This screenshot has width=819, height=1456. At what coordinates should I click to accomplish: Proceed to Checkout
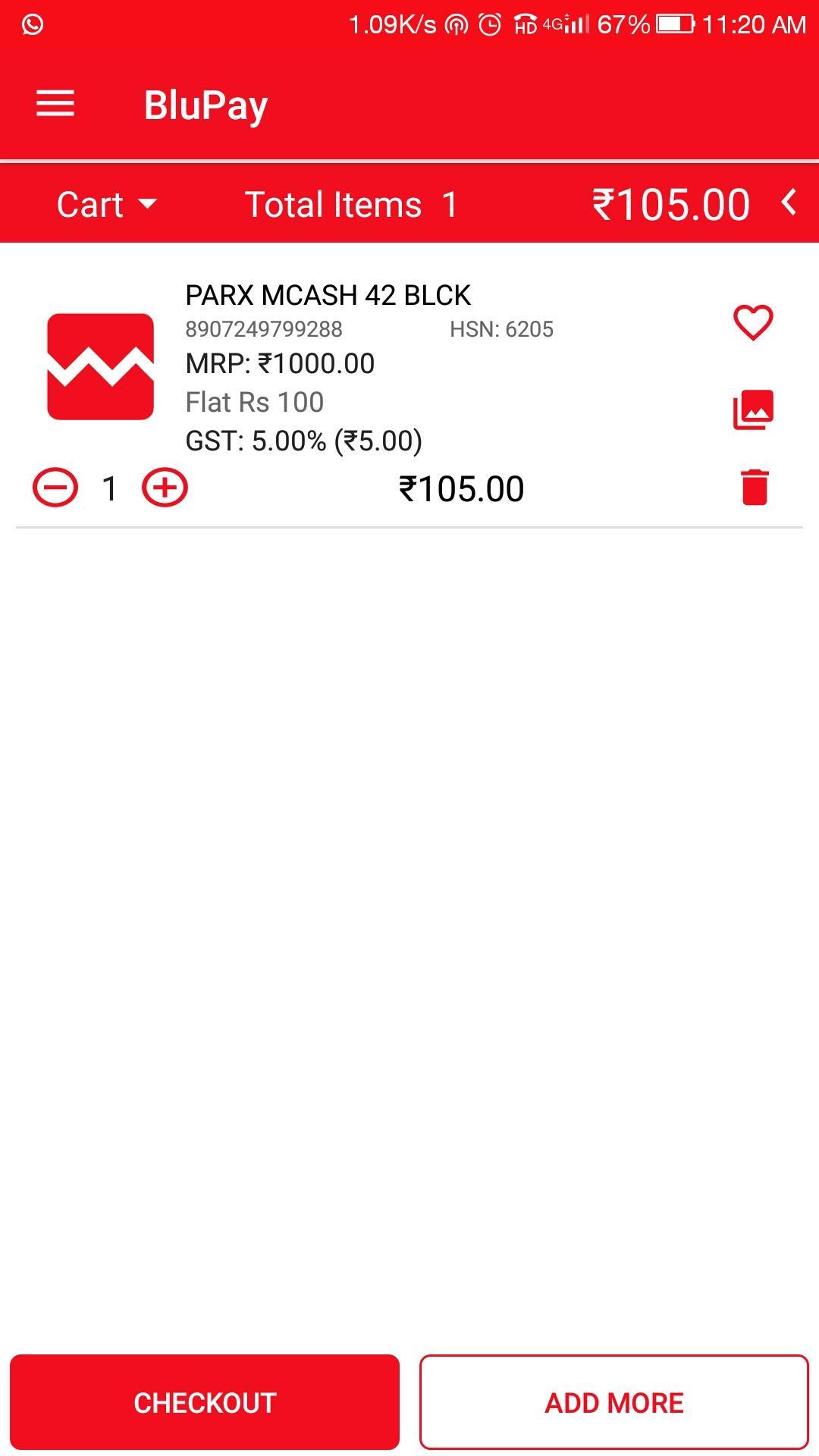point(205,1402)
